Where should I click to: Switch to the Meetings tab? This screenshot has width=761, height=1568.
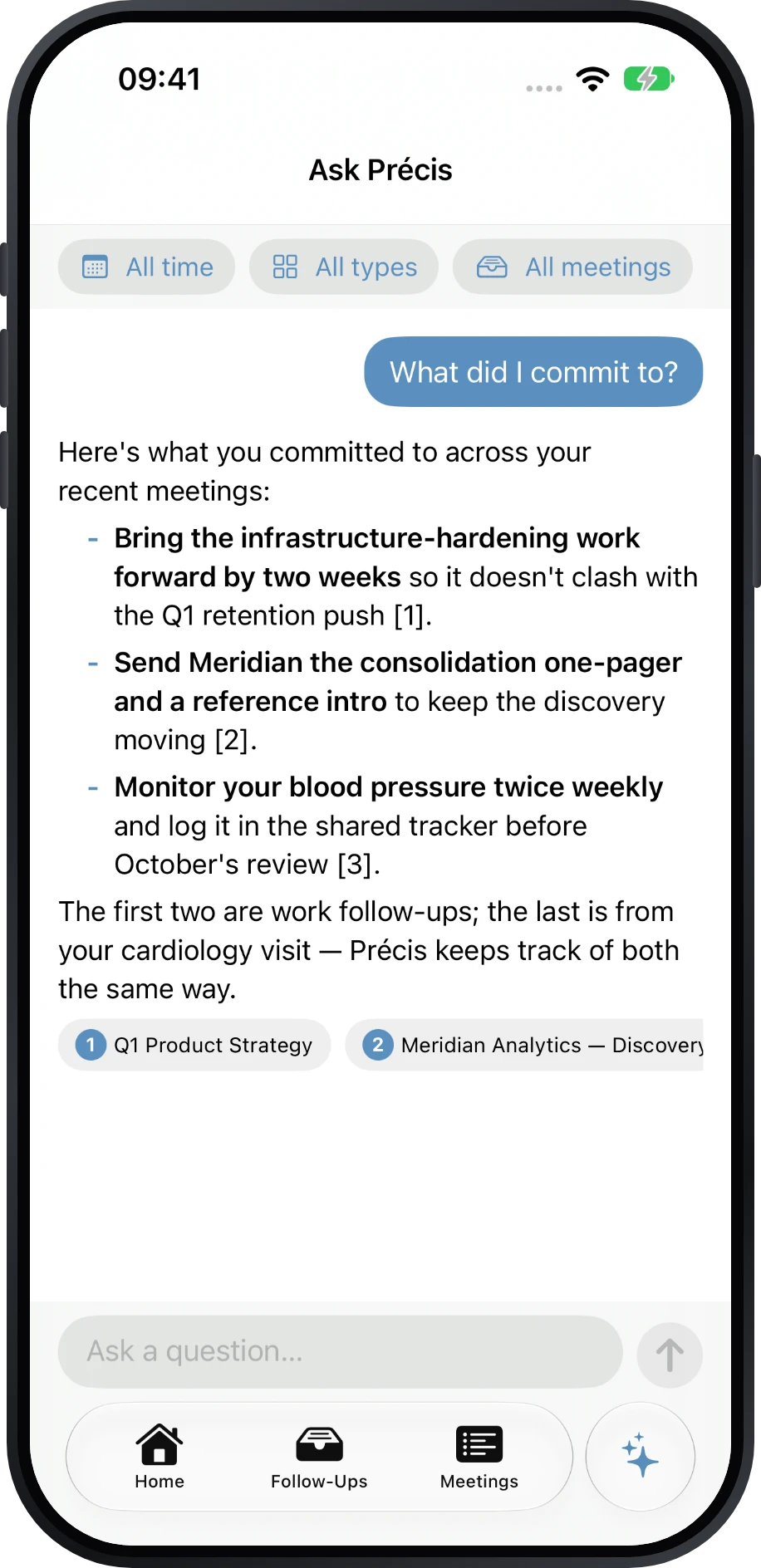[x=479, y=1457]
